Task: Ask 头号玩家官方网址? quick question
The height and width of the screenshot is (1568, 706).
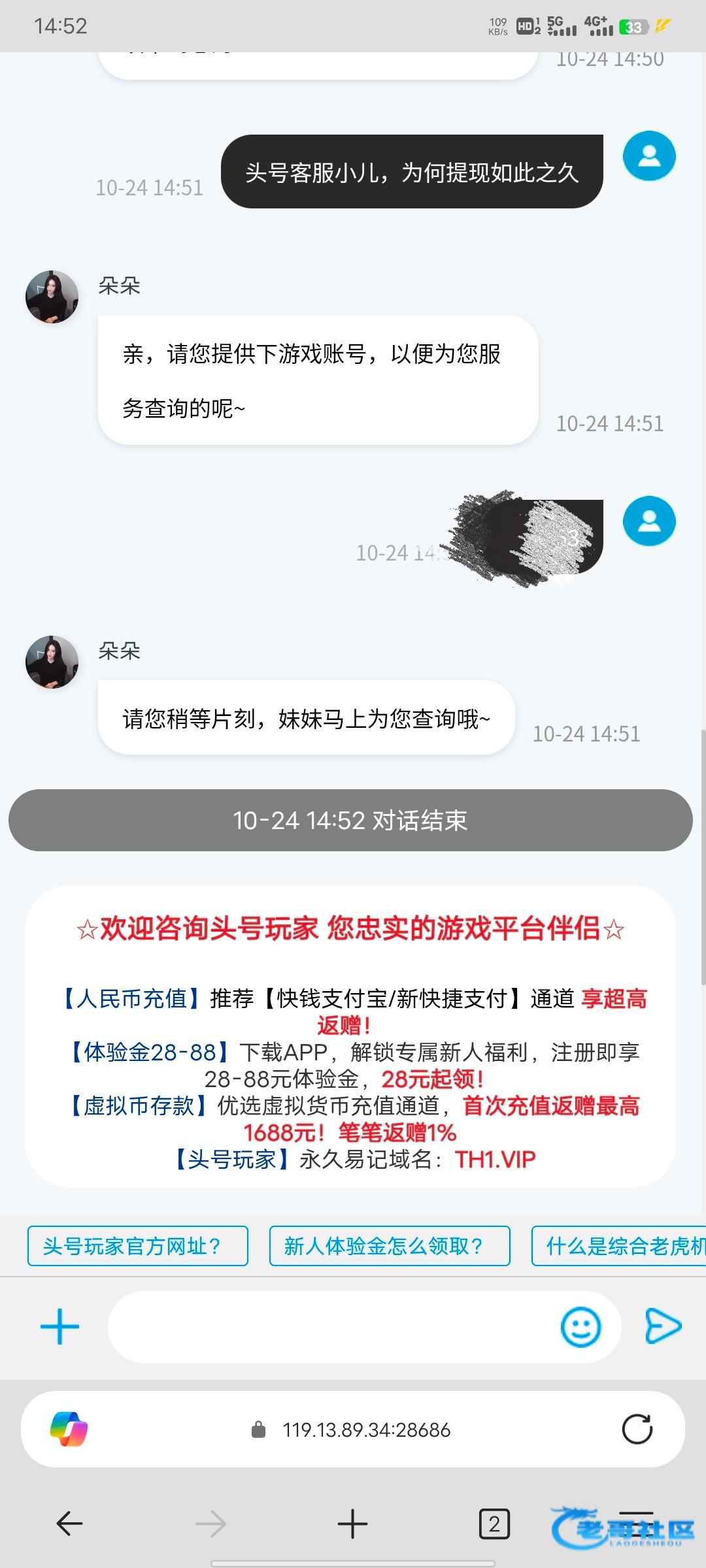Action: [137, 1246]
